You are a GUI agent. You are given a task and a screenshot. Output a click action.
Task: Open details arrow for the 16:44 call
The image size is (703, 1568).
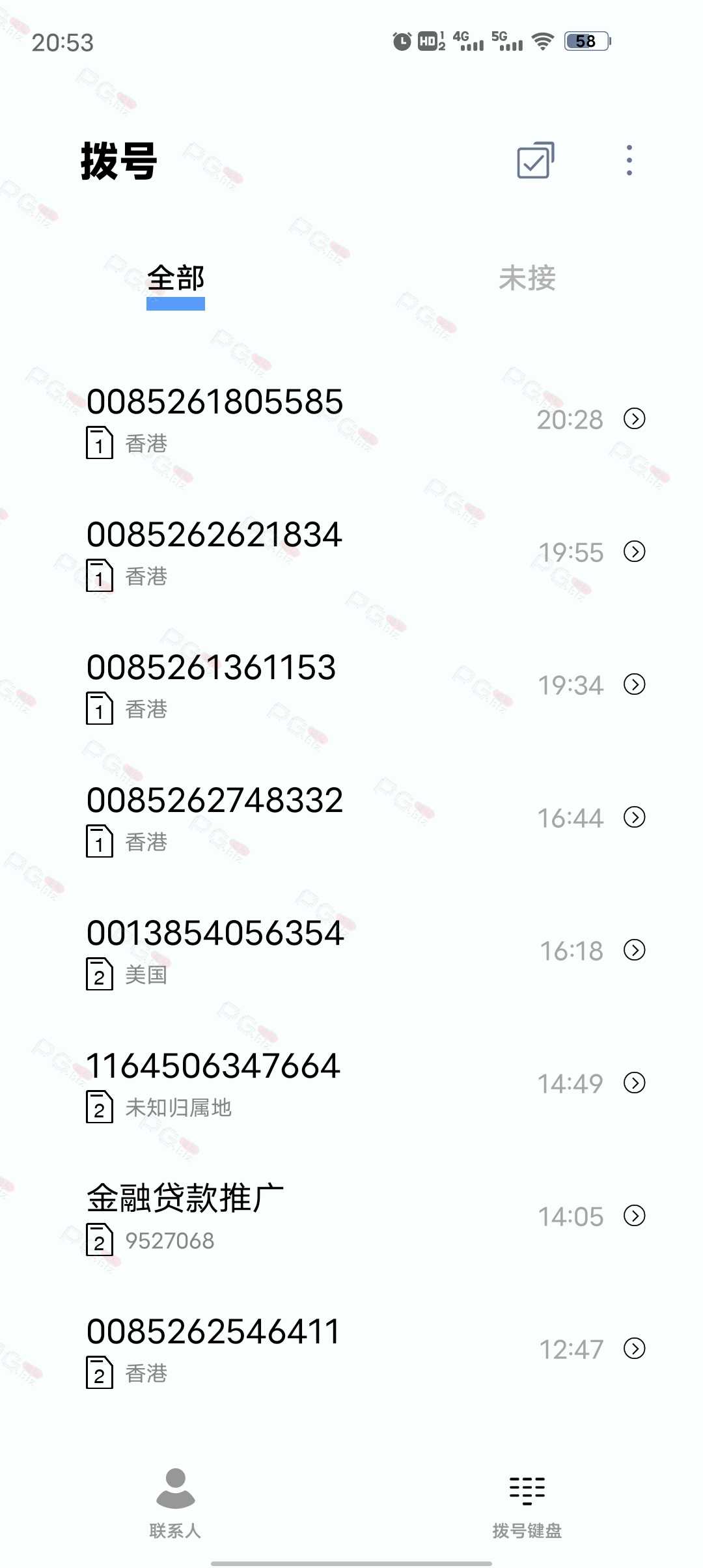(x=635, y=817)
